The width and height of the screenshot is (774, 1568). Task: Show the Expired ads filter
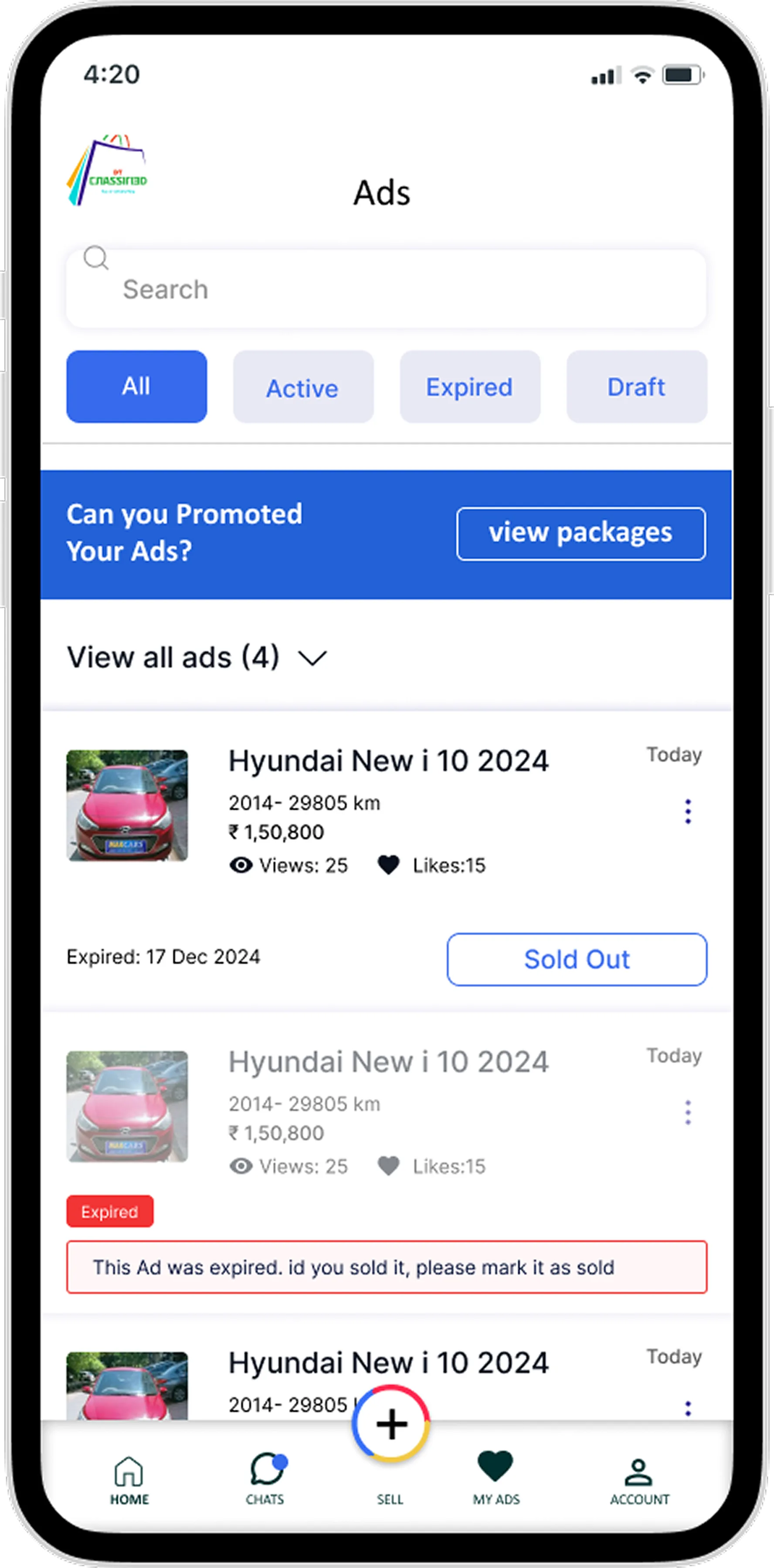tap(469, 387)
